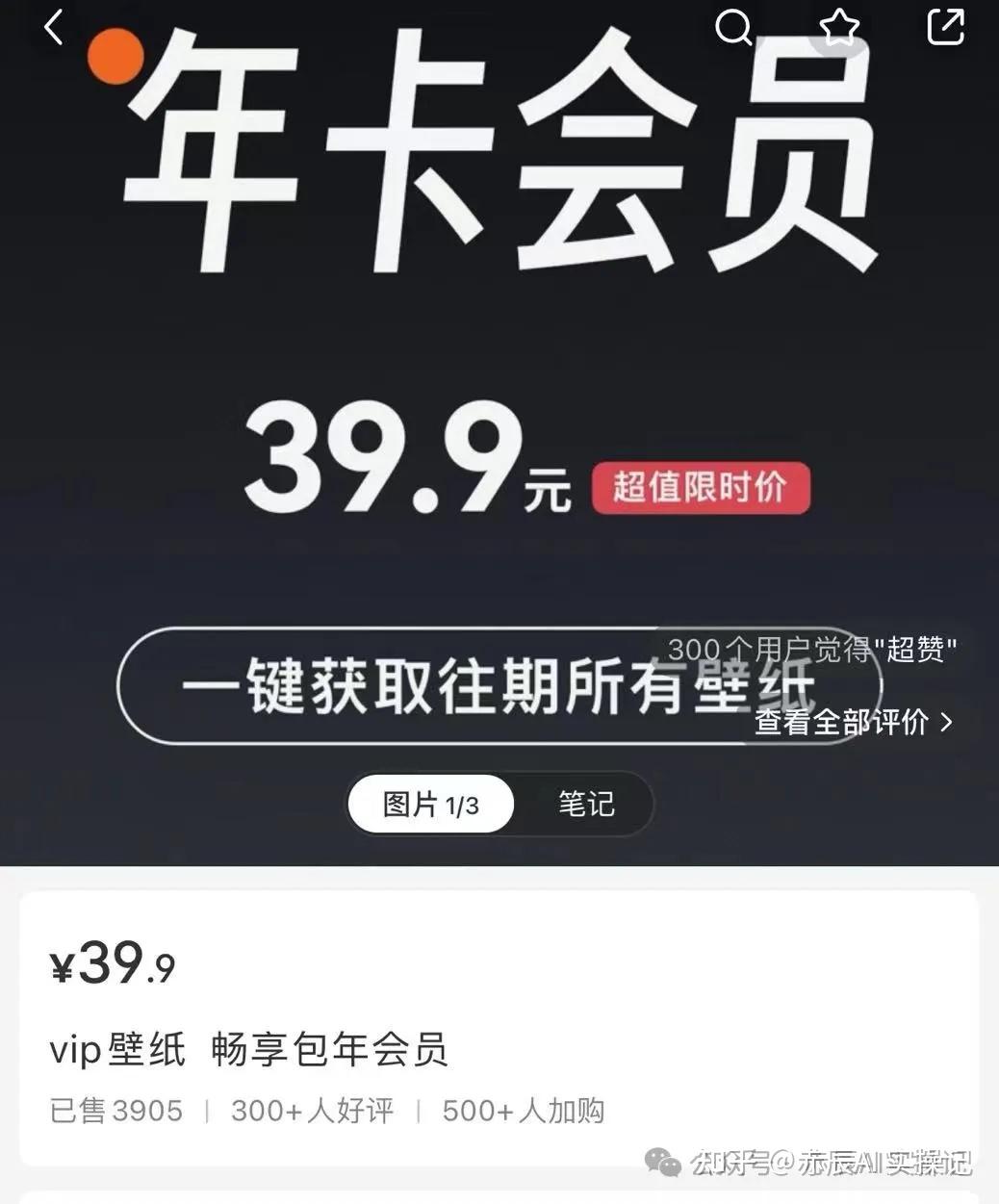
Task: Open 查看全部评价 reviews link
Action: 853,722
